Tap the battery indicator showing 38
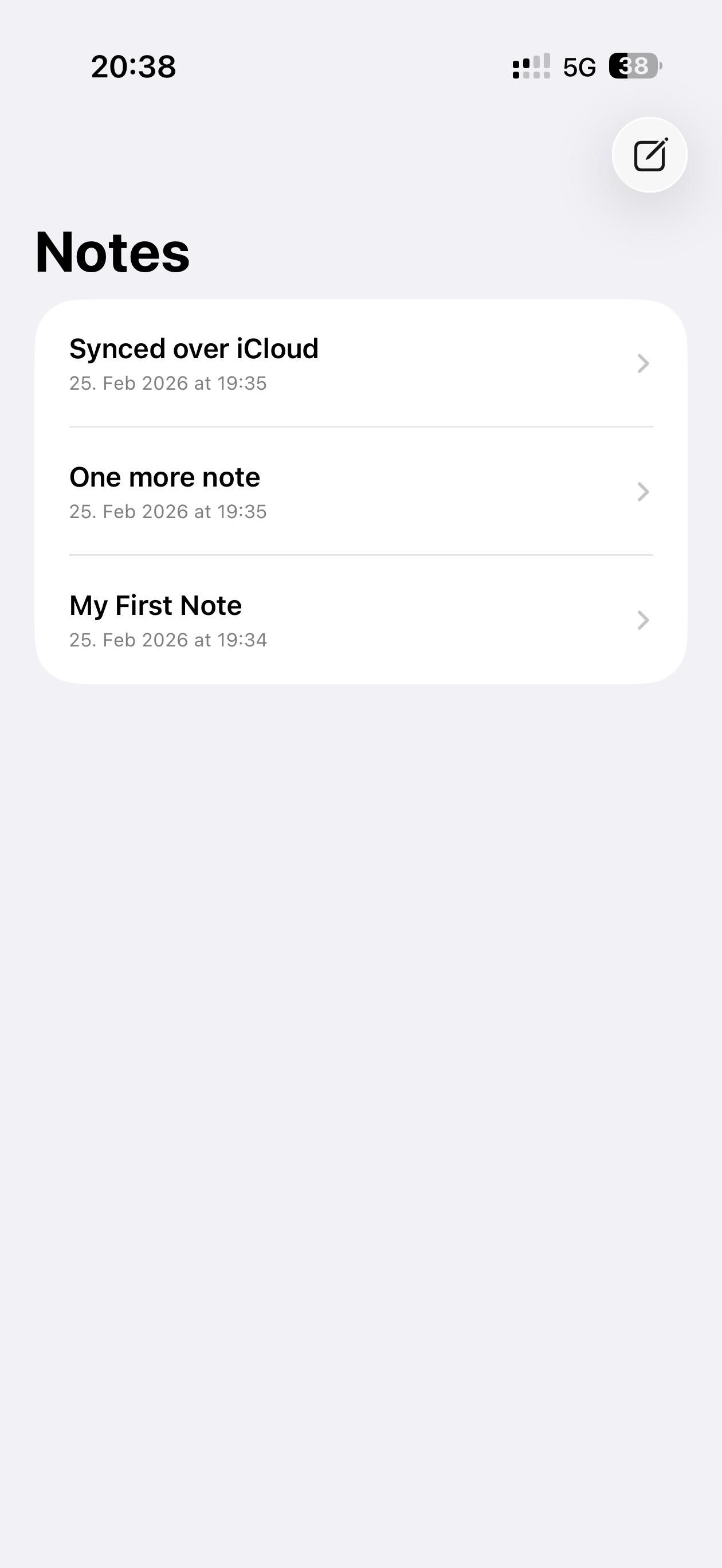The image size is (722, 1568). [633, 67]
